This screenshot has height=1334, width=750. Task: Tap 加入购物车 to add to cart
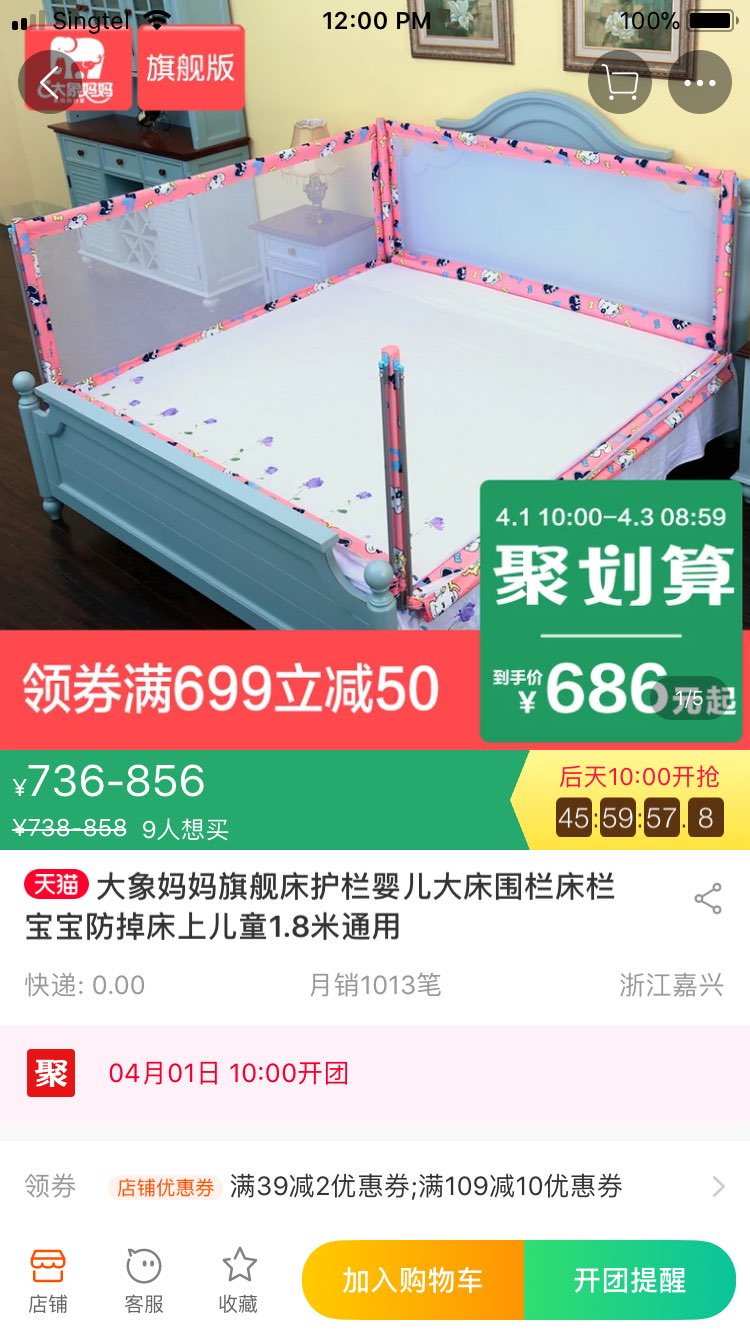[413, 1280]
